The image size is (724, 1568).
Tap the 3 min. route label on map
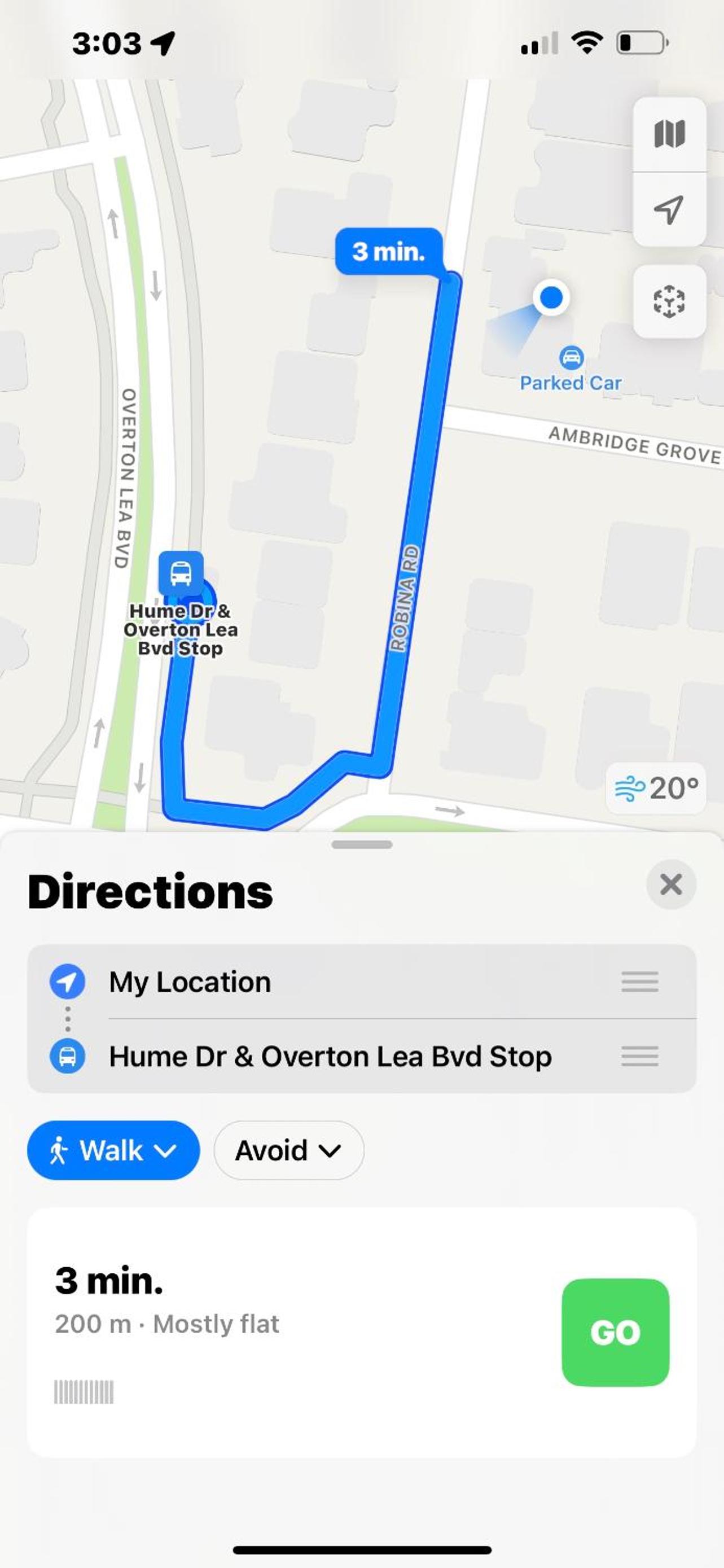pyautogui.click(x=388, y=251)
